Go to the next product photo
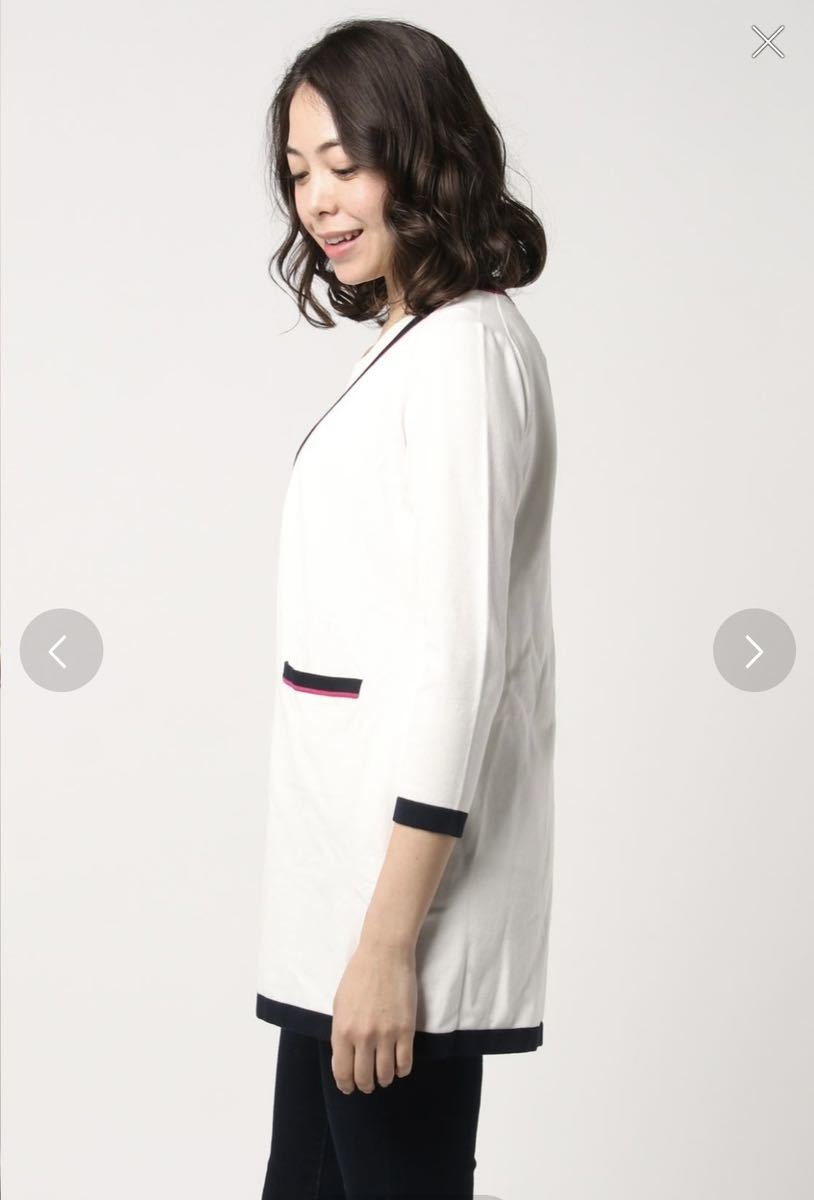 tap(754, 651)
